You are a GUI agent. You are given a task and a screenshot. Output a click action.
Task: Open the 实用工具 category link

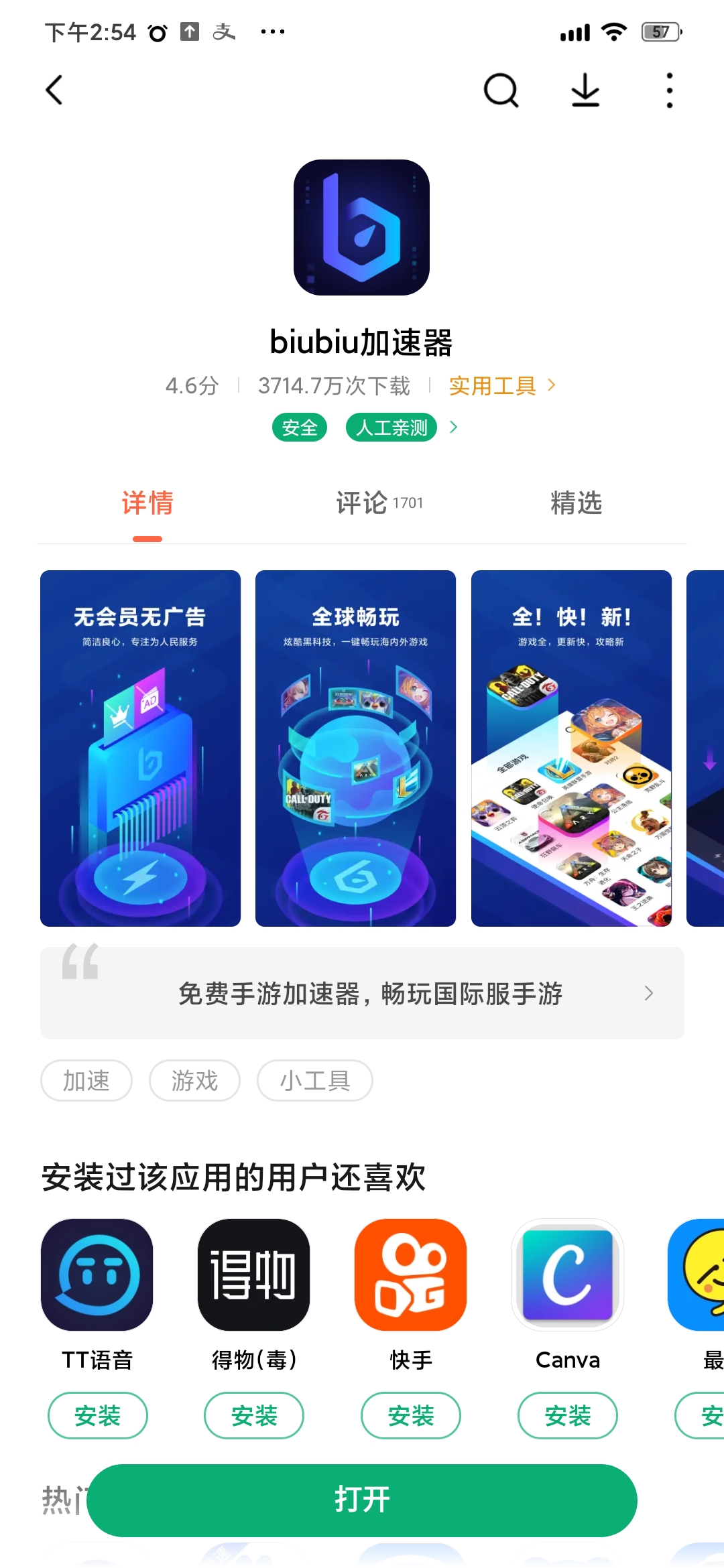tap(501, 386)
